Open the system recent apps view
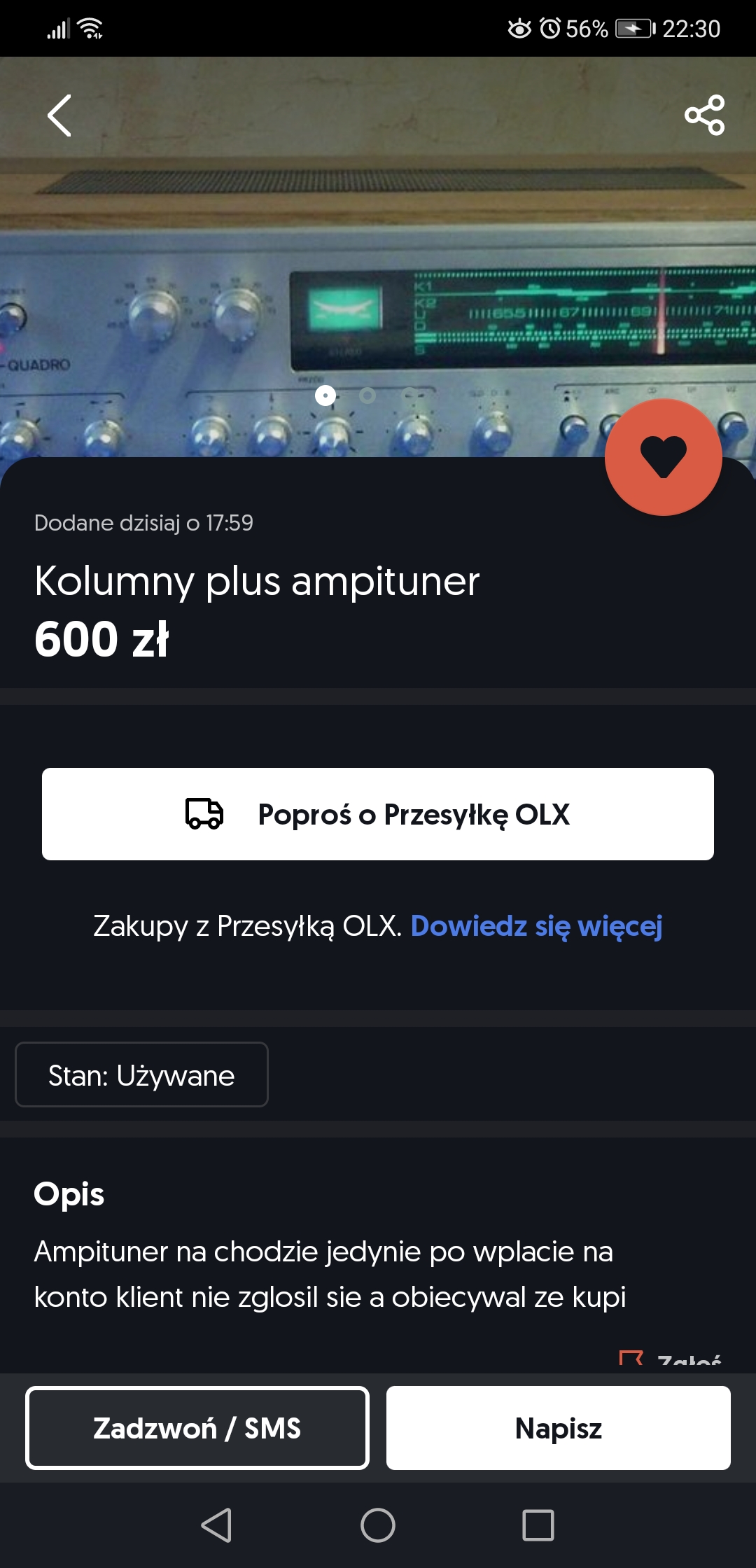 pyautogui.click(x=538, y=1525)
